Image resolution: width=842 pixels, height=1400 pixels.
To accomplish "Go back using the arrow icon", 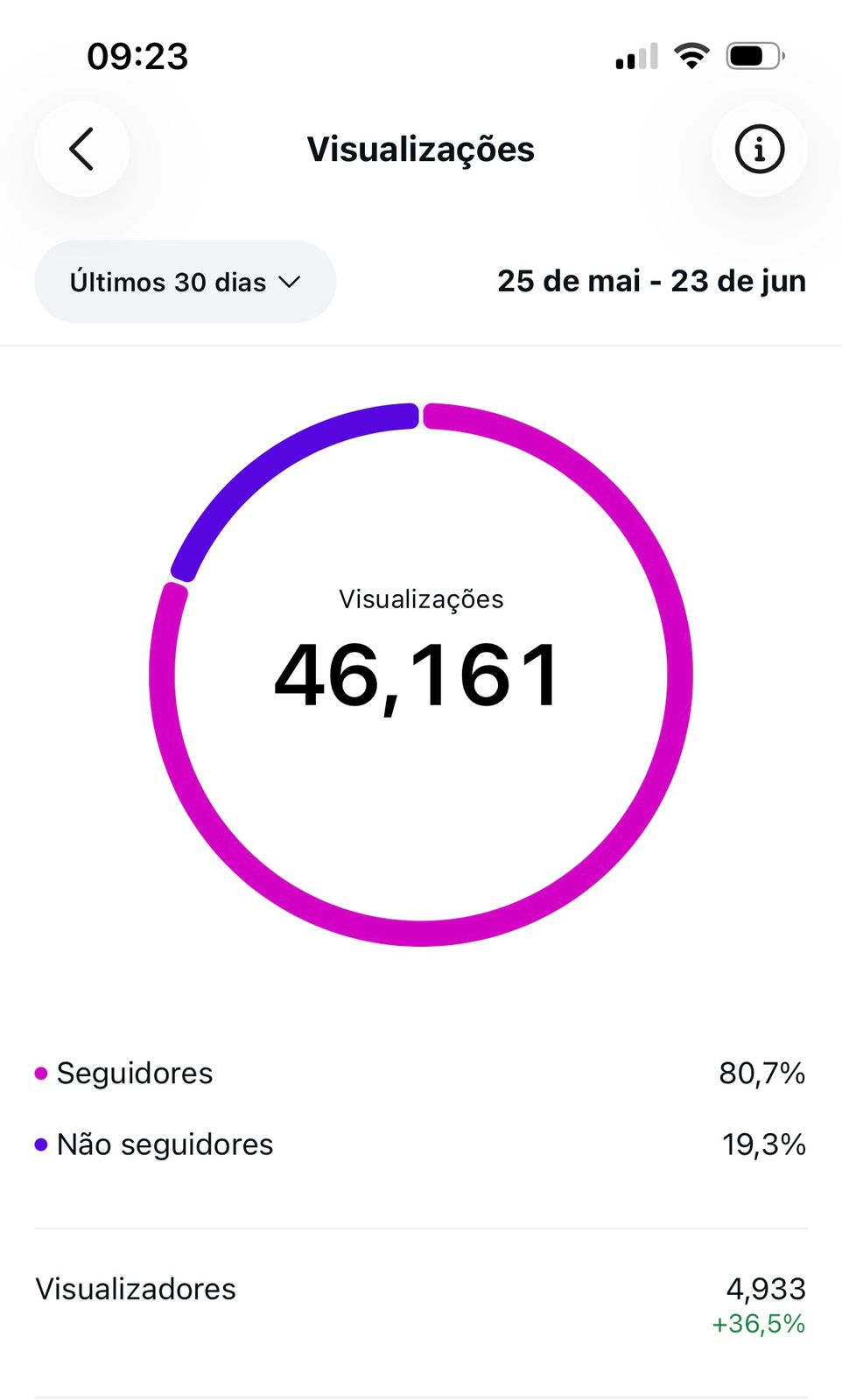I will pos(82,149).
